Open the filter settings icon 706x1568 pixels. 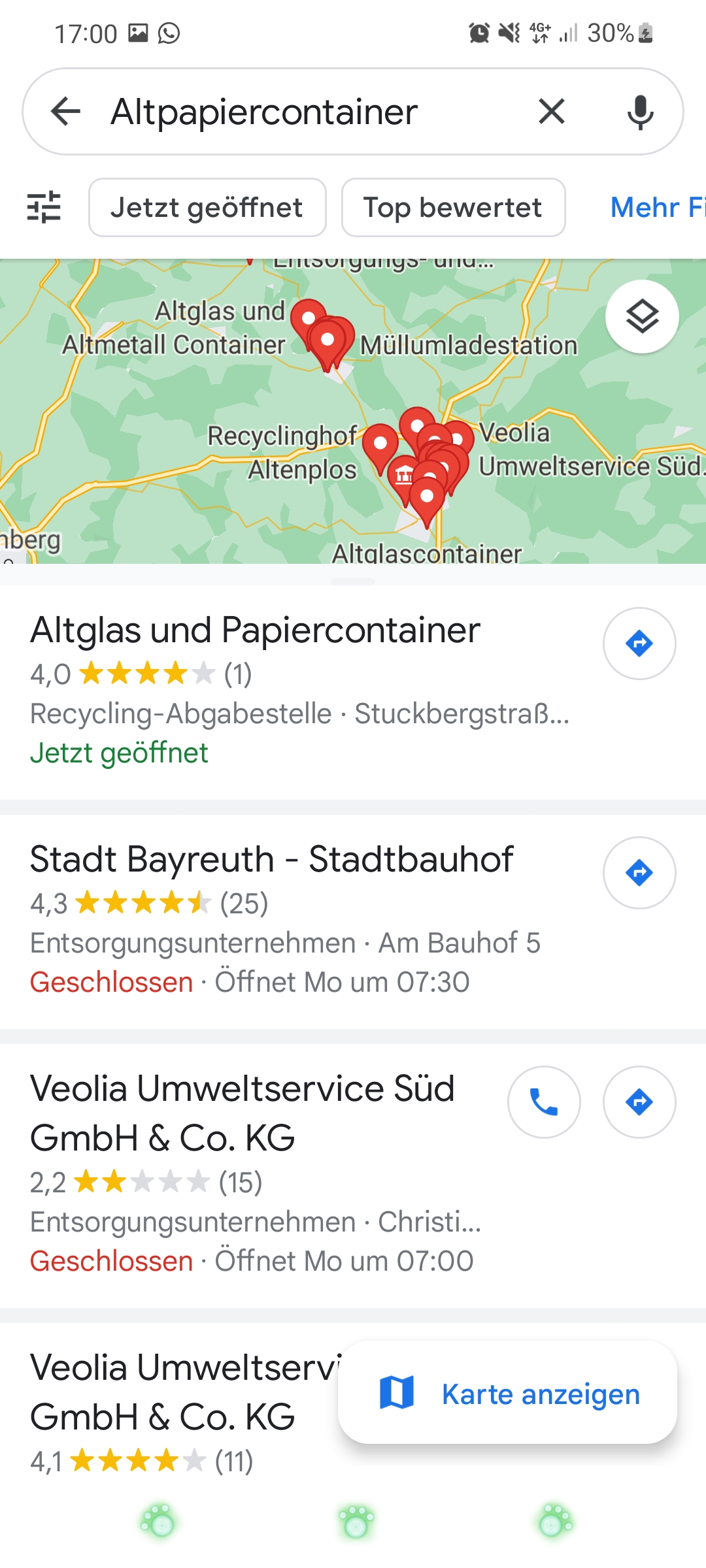(44, 207)
